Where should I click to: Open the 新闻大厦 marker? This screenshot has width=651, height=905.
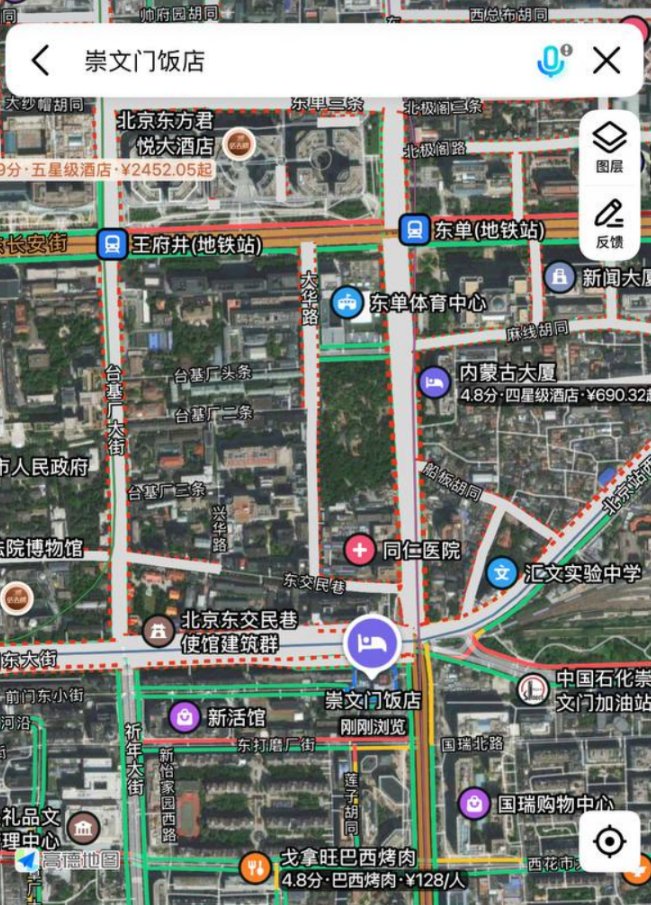pos(560,276)
